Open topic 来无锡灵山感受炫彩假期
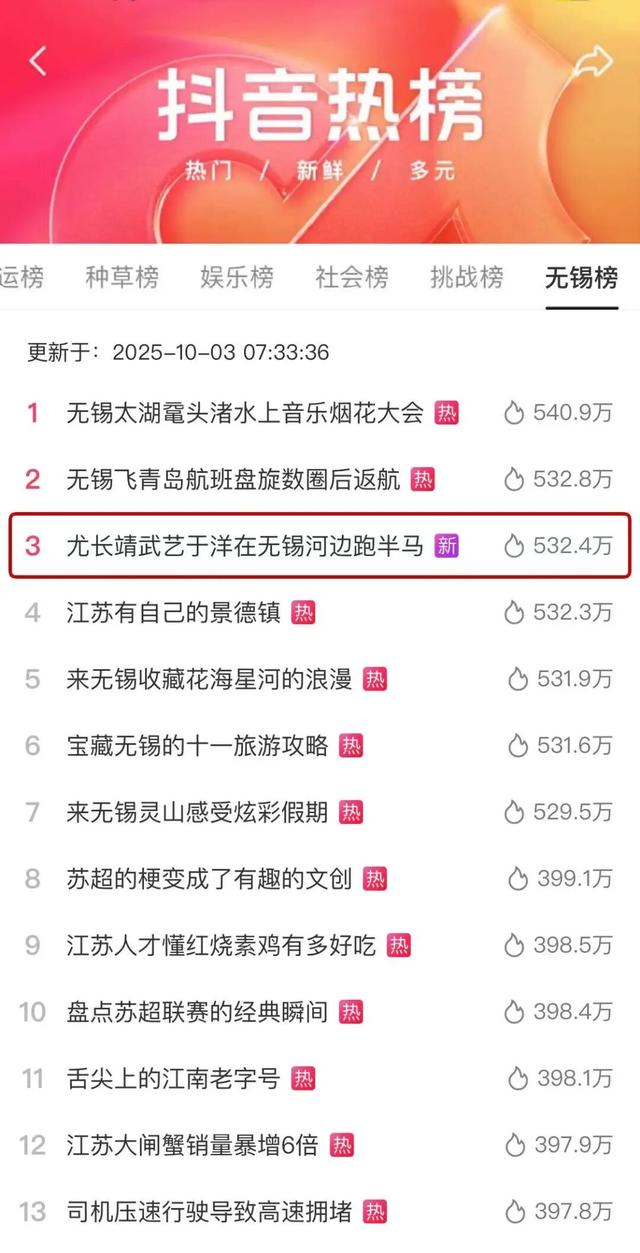The image size is (640, 1253). (197, 812)
